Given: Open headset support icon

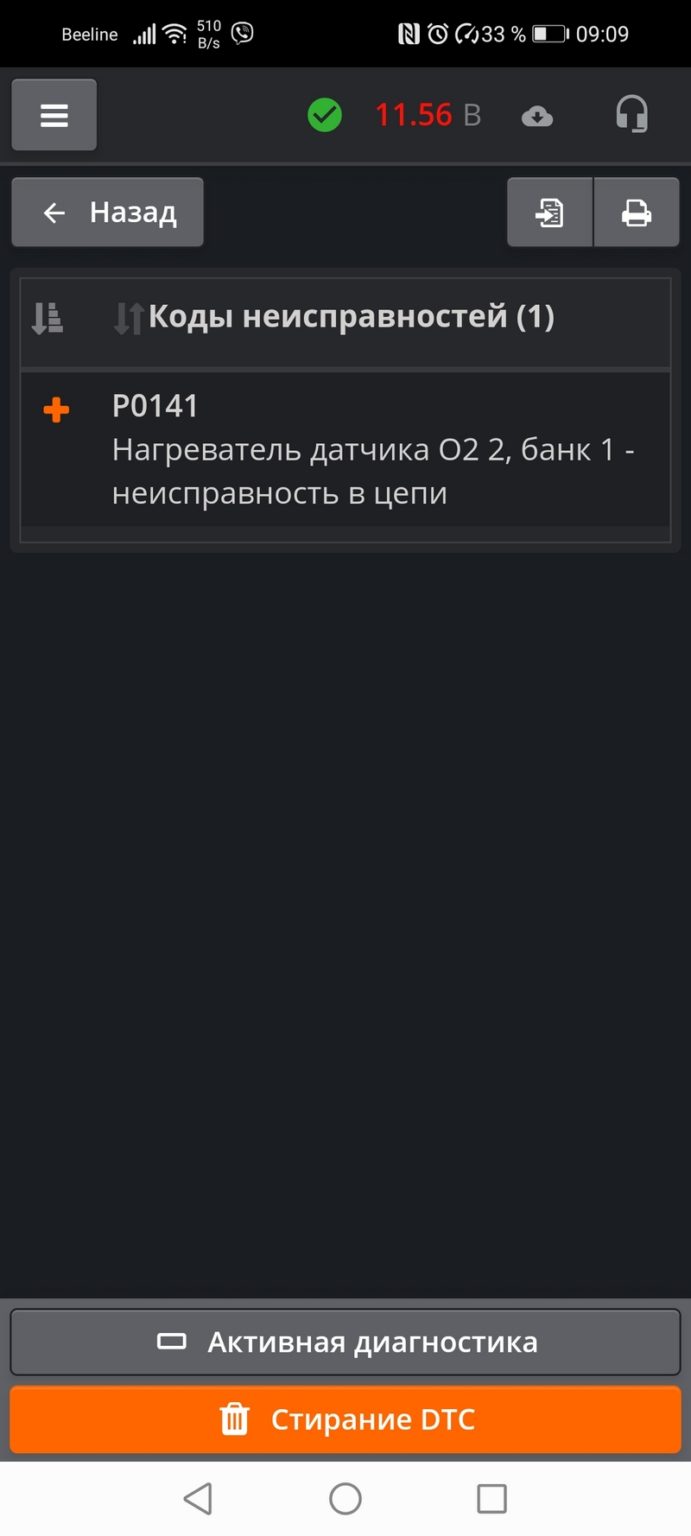Looking at the screenshot, I should 631,115.
